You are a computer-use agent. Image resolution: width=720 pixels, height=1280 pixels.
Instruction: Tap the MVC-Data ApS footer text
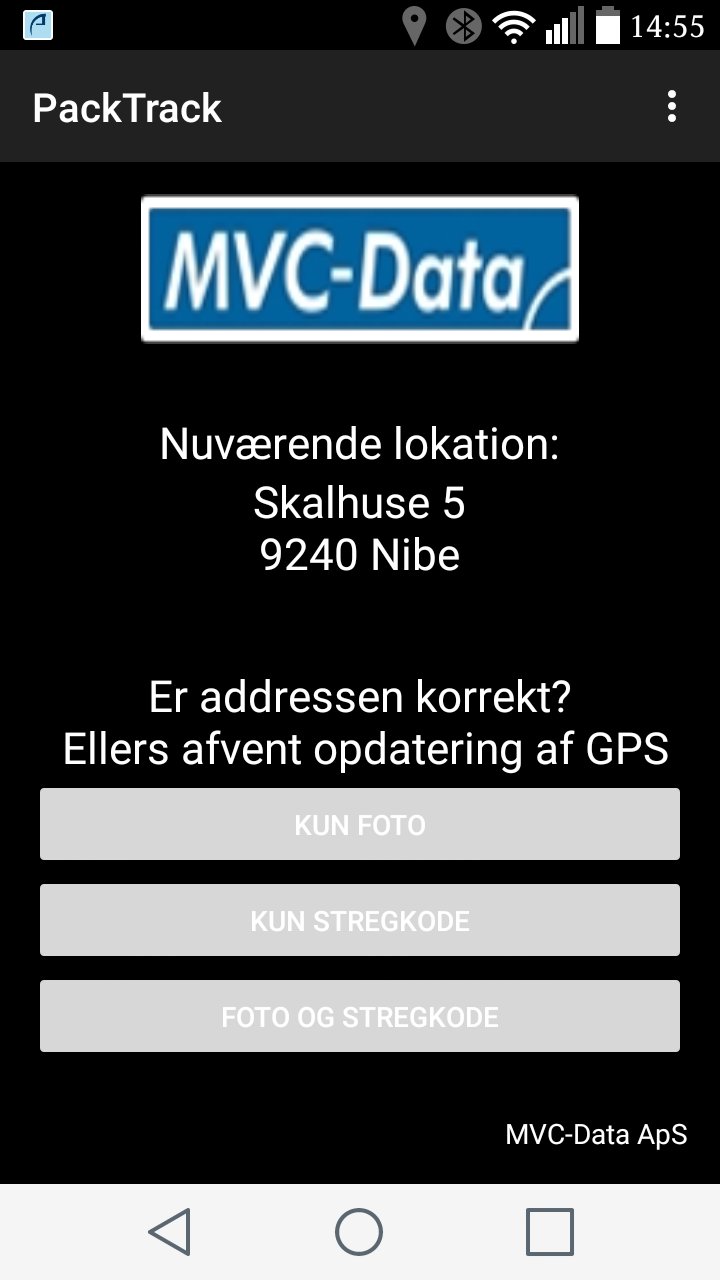pos(596,1134)
